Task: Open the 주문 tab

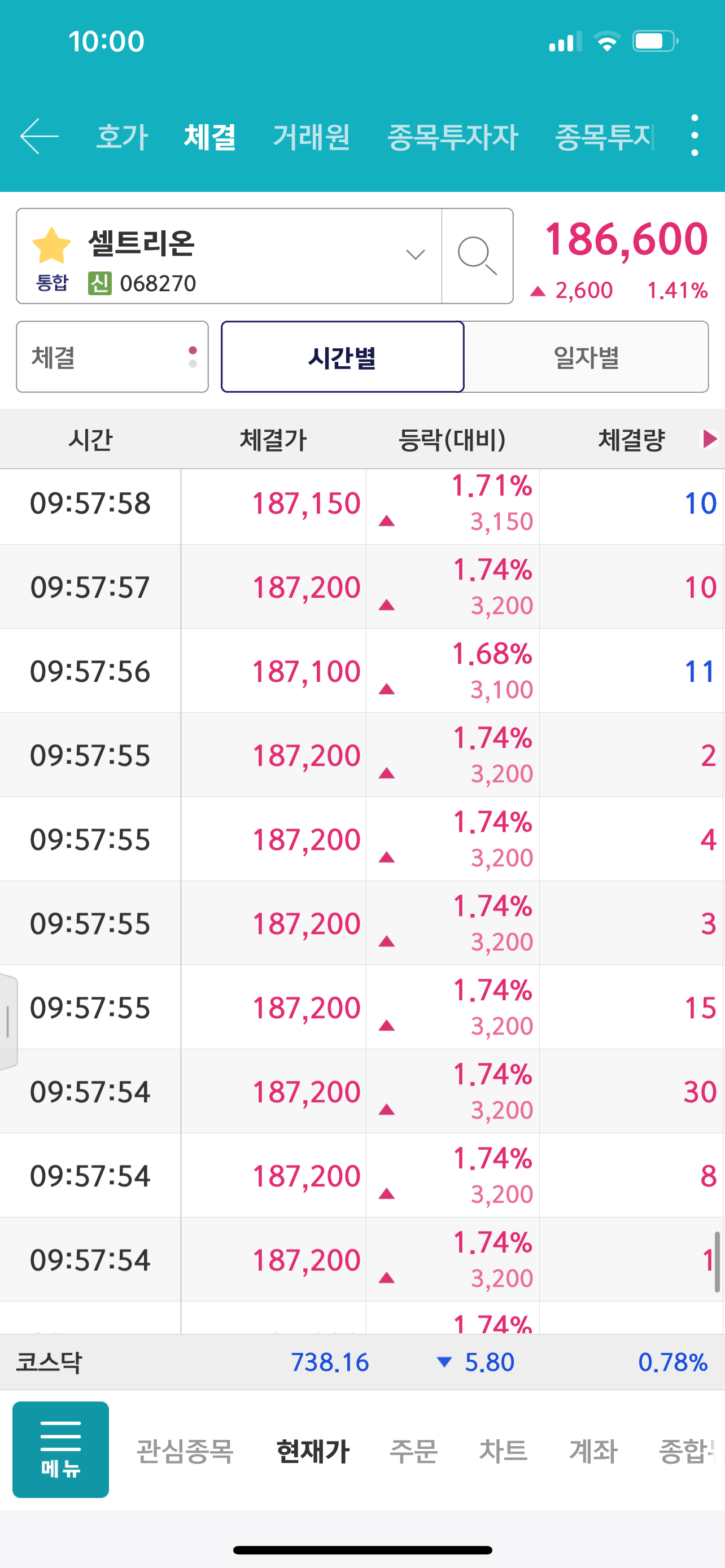Action: pos(413,1451)
